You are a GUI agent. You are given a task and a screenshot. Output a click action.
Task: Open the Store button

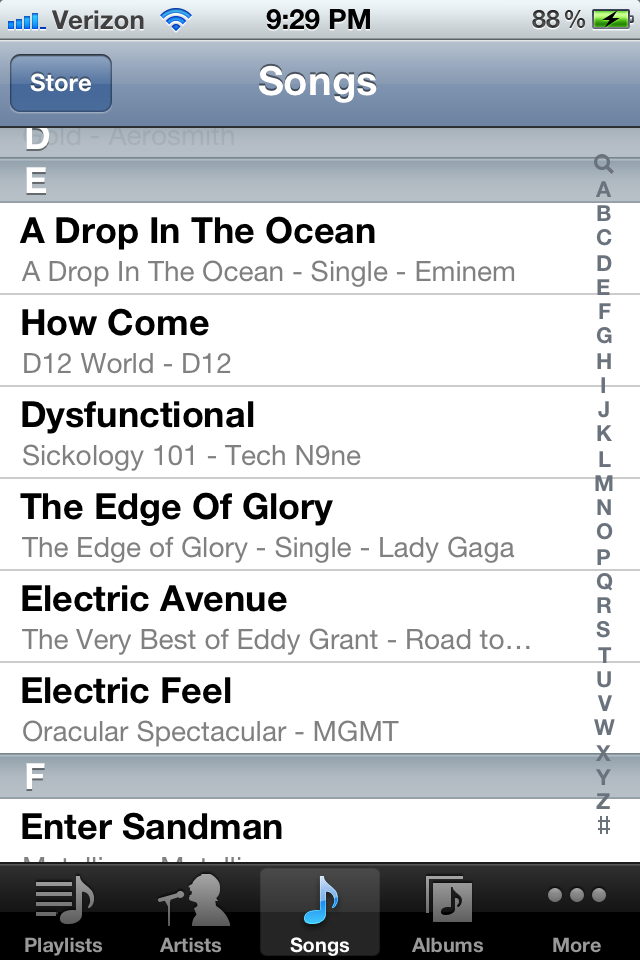click(x=61, y=83)
